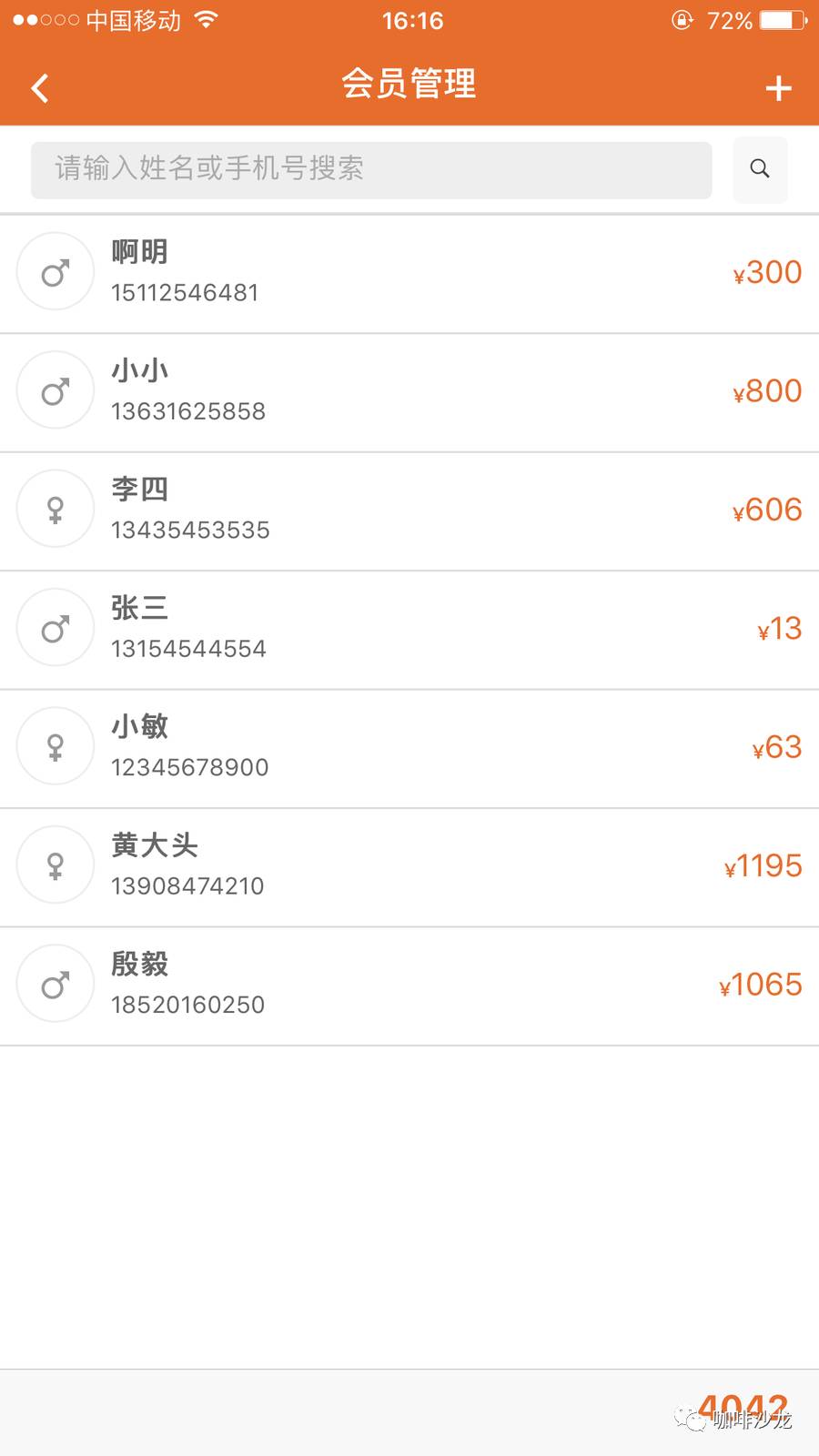Focus the name or phone search field
The width and height of the screenshot is (819, 1456).
(371, 169)
